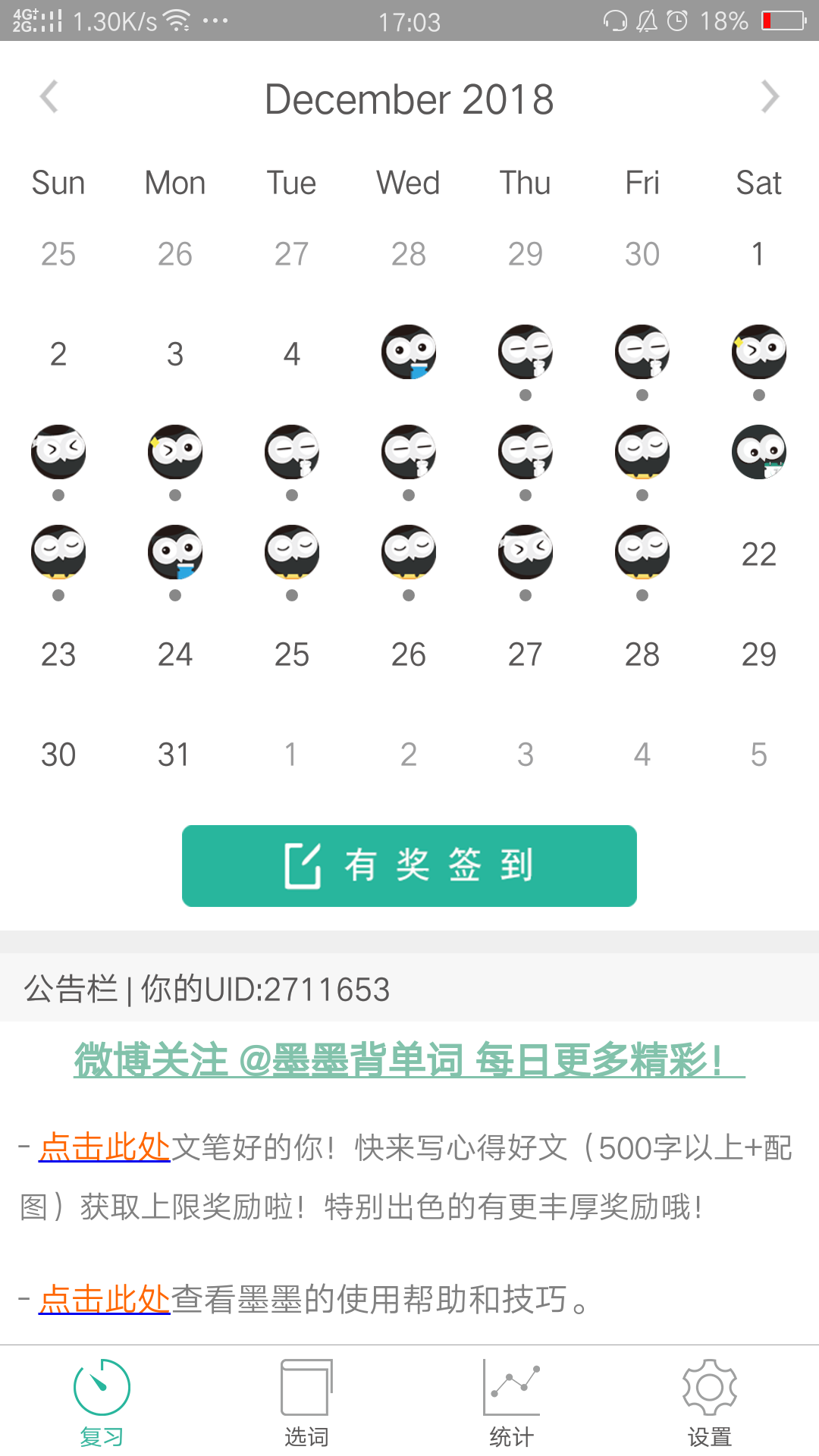Switch to the 选词 tab
This screenshot has height=1456, width=819.
click(x=306, y=1402)
